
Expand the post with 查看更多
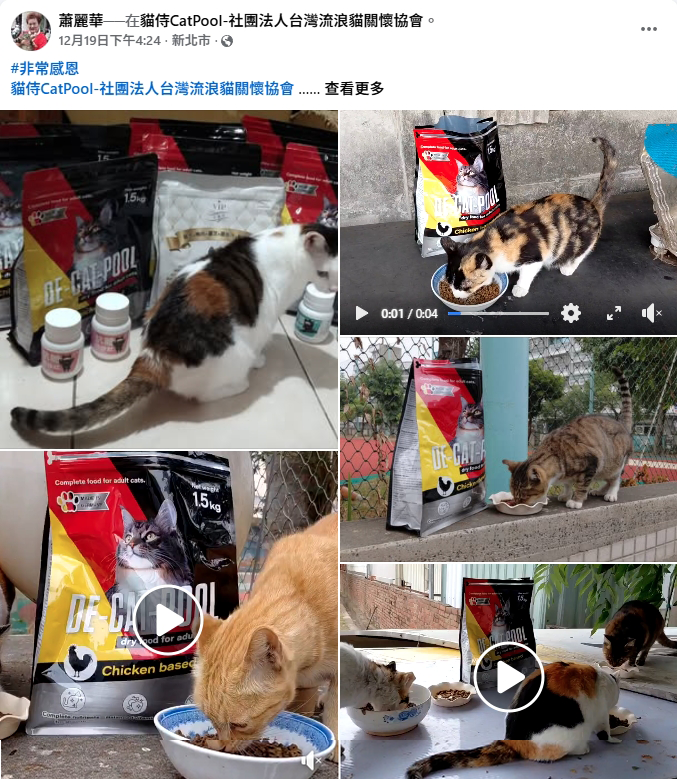coord(354,88)
